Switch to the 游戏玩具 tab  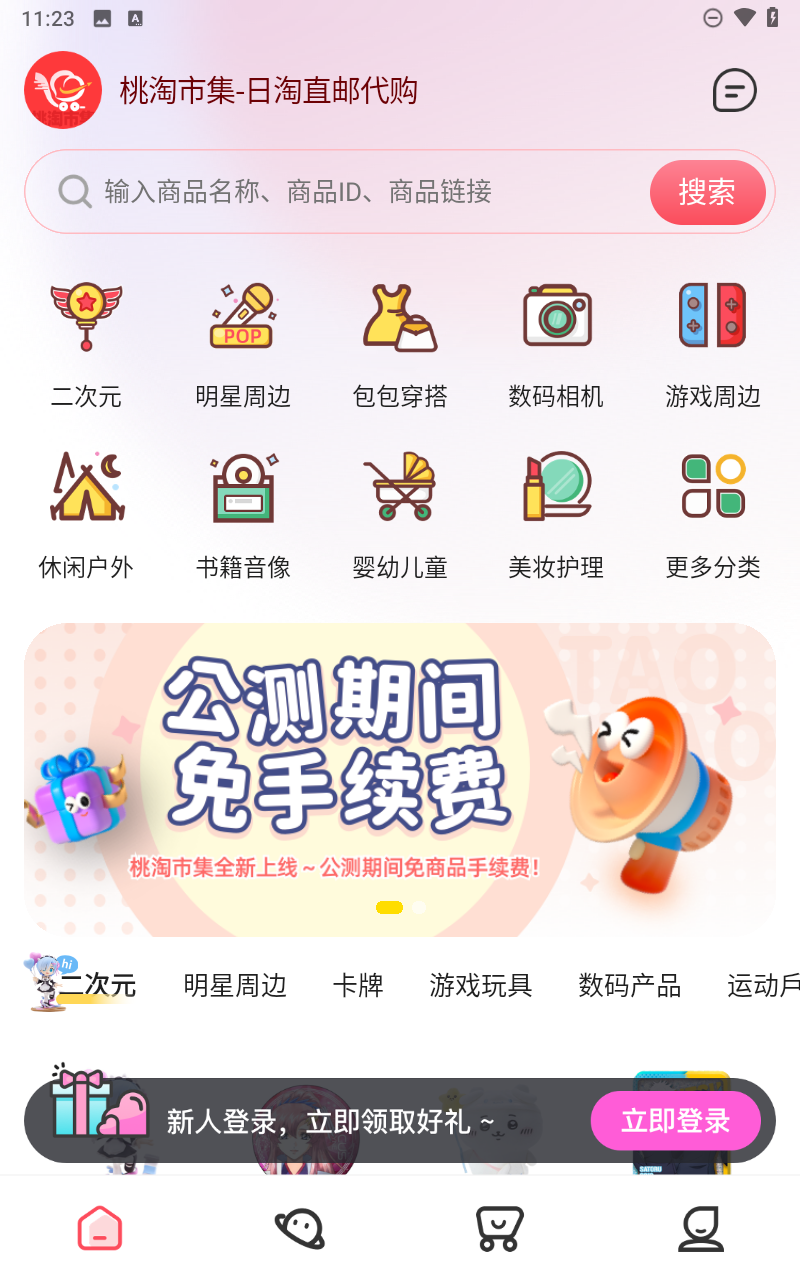480,986
